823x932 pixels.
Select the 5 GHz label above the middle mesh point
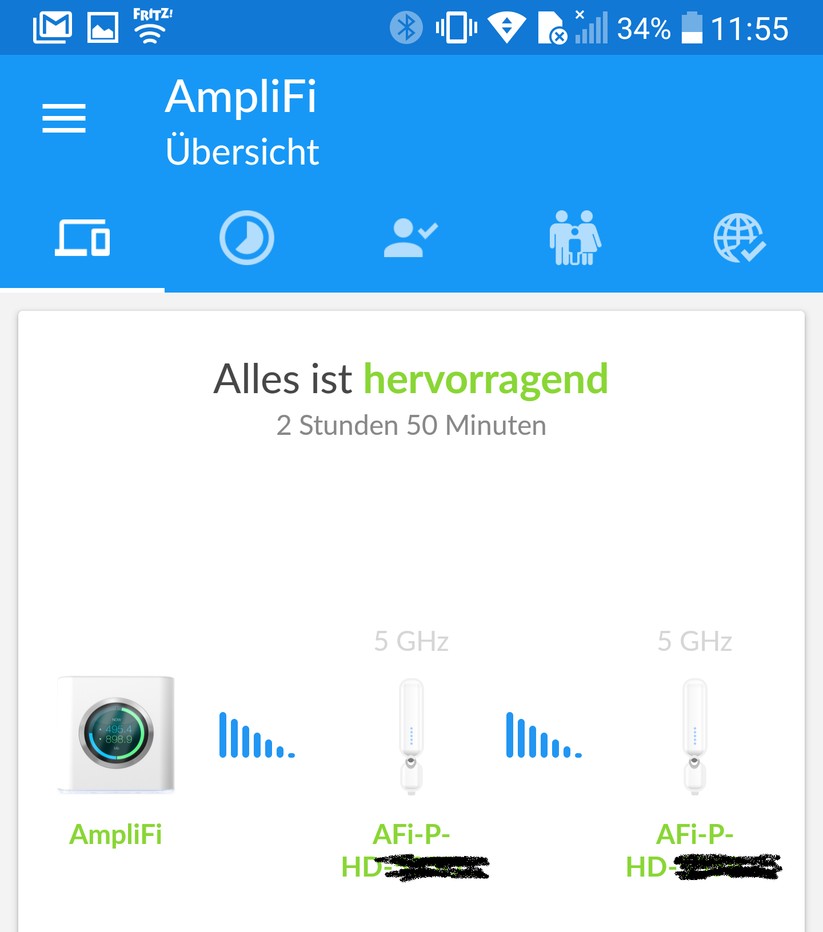click(410, 641)
